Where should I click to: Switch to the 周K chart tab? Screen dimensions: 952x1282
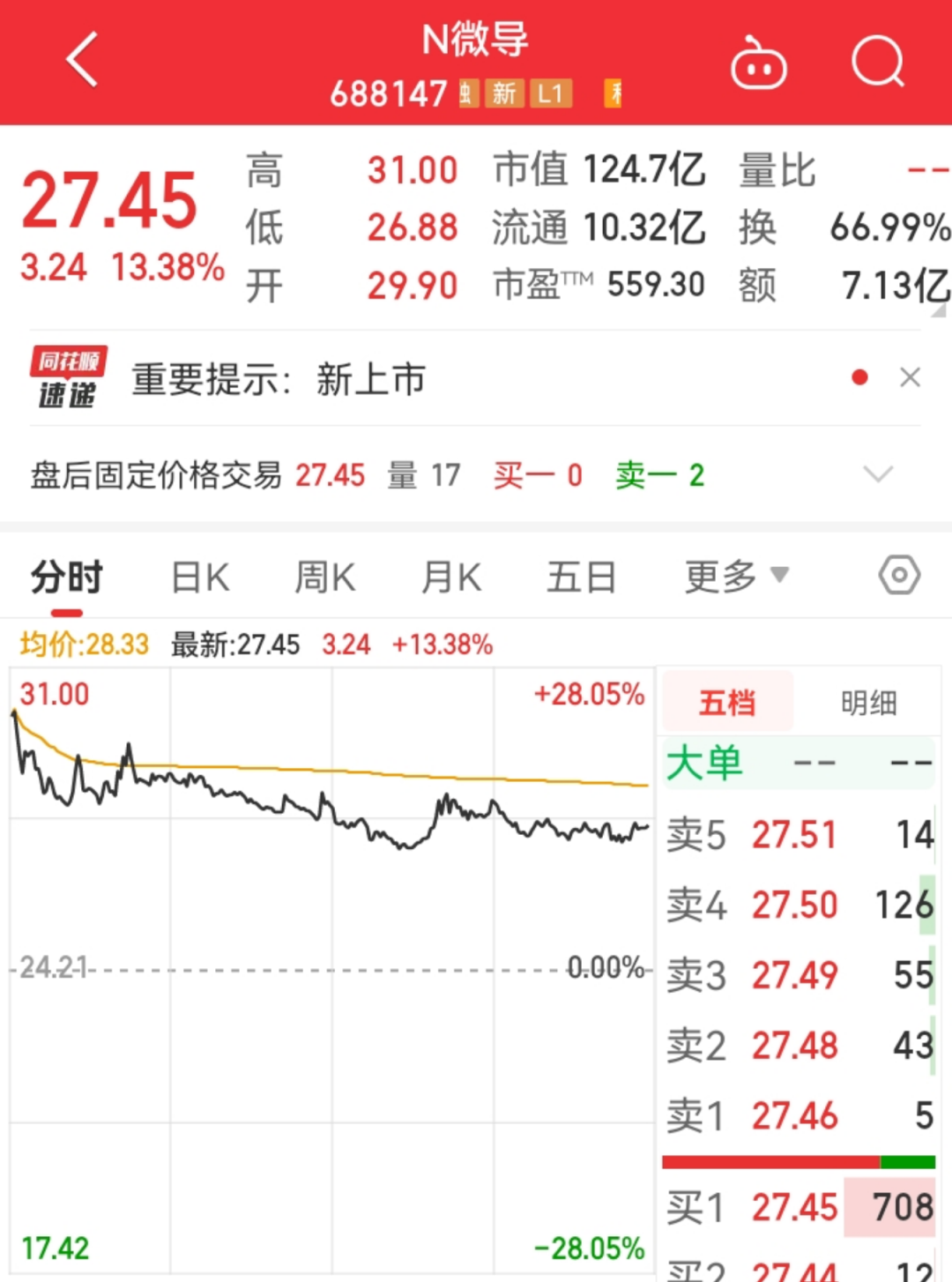pyautogui.click(x=325, y=578)
